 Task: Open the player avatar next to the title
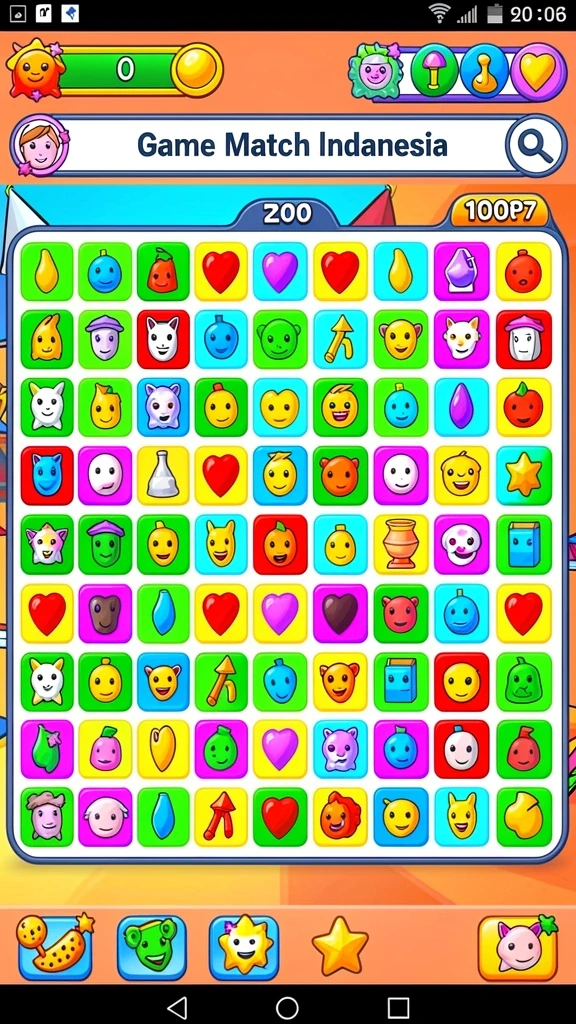pos(39,145)
